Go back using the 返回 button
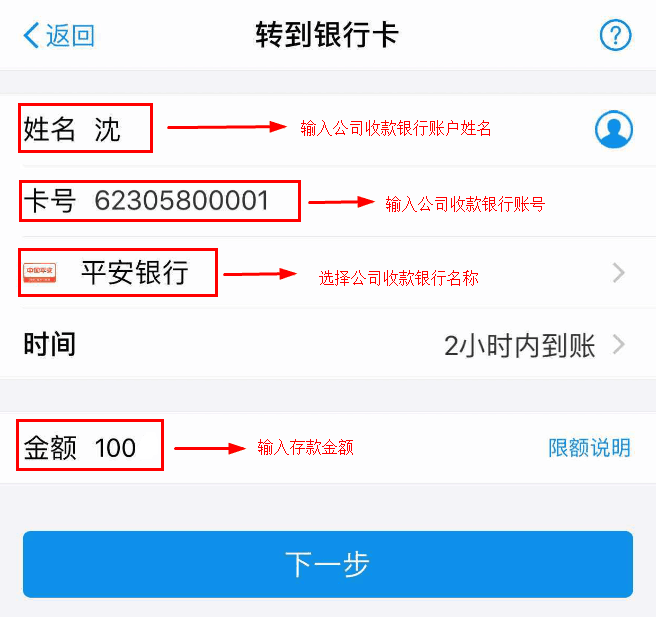Image resolution: width=656 pixels, height=617 pixels. [x=58, y=36]
